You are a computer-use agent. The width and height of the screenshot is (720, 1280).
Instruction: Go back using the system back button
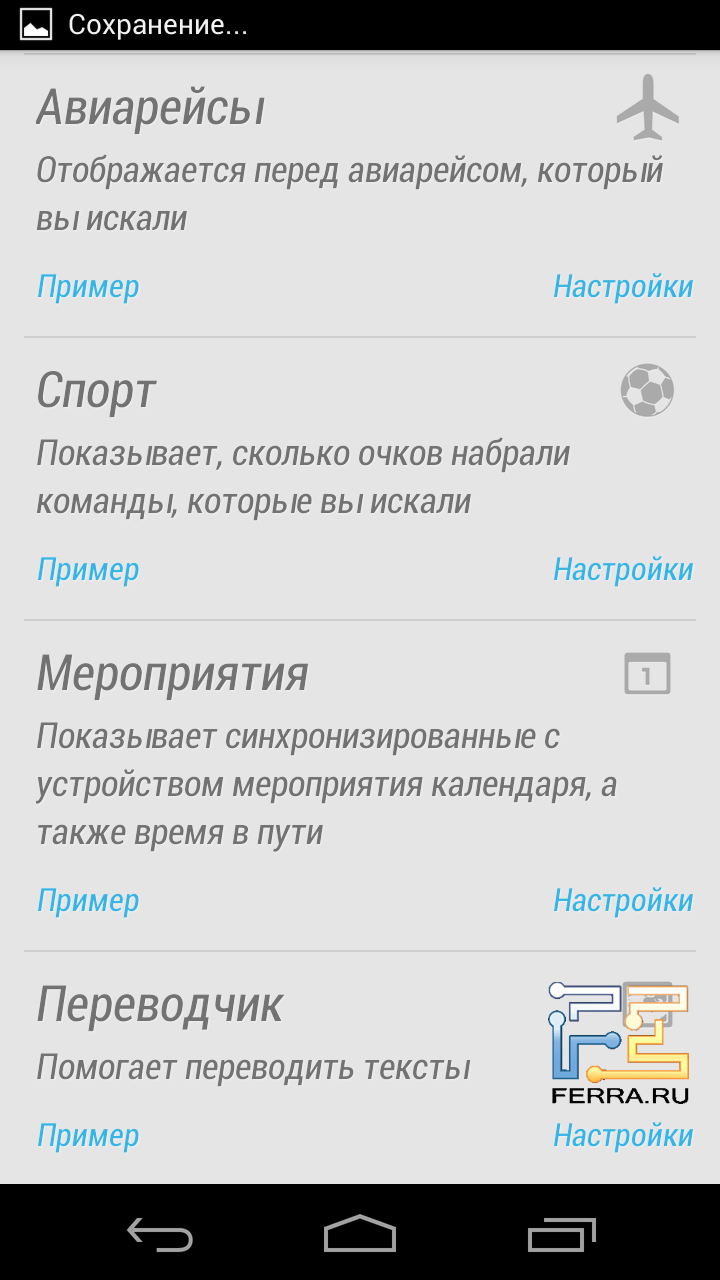click(x=160, y=1234)
